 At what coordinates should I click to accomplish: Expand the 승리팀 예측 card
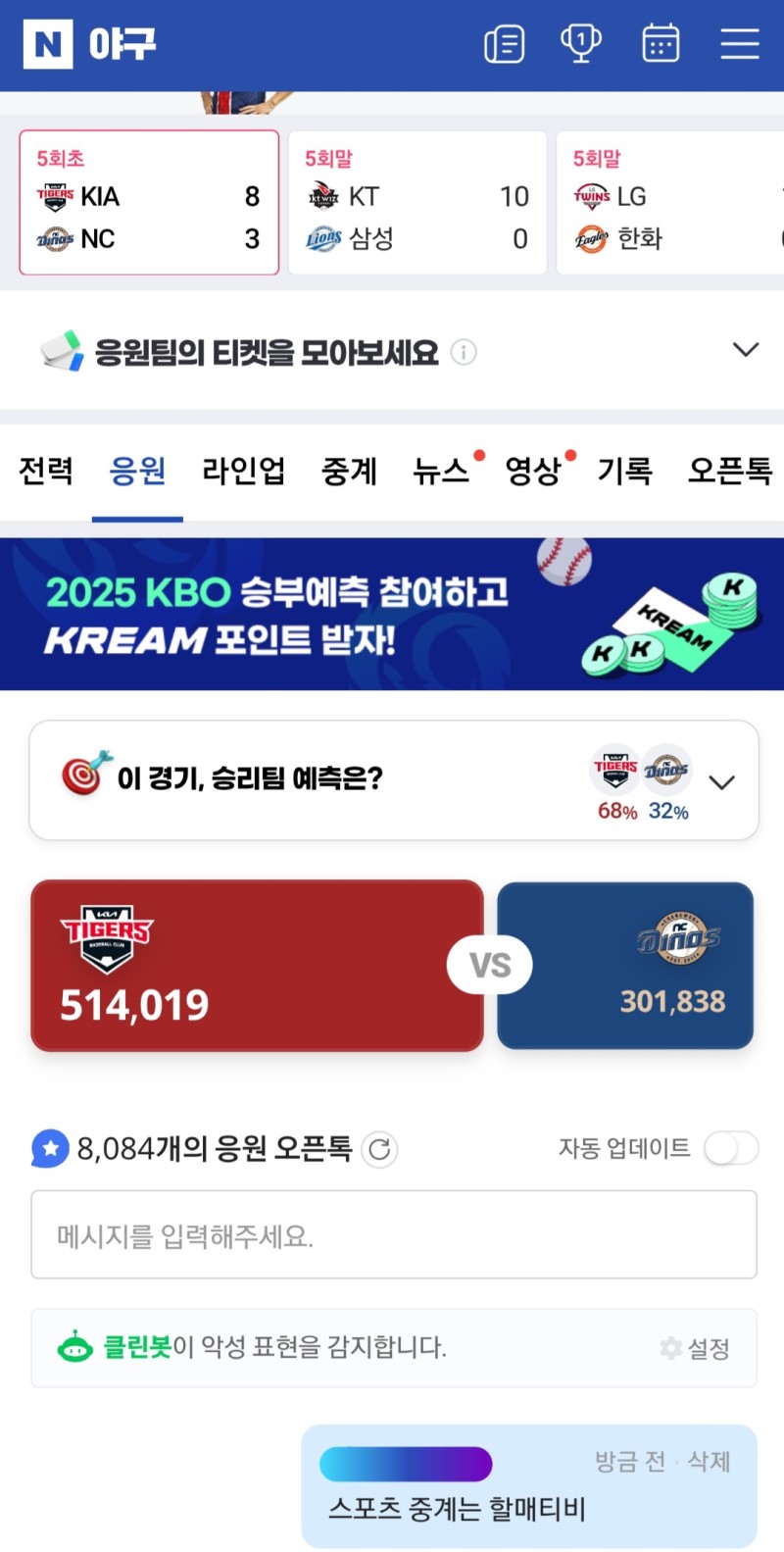(722, 781)
